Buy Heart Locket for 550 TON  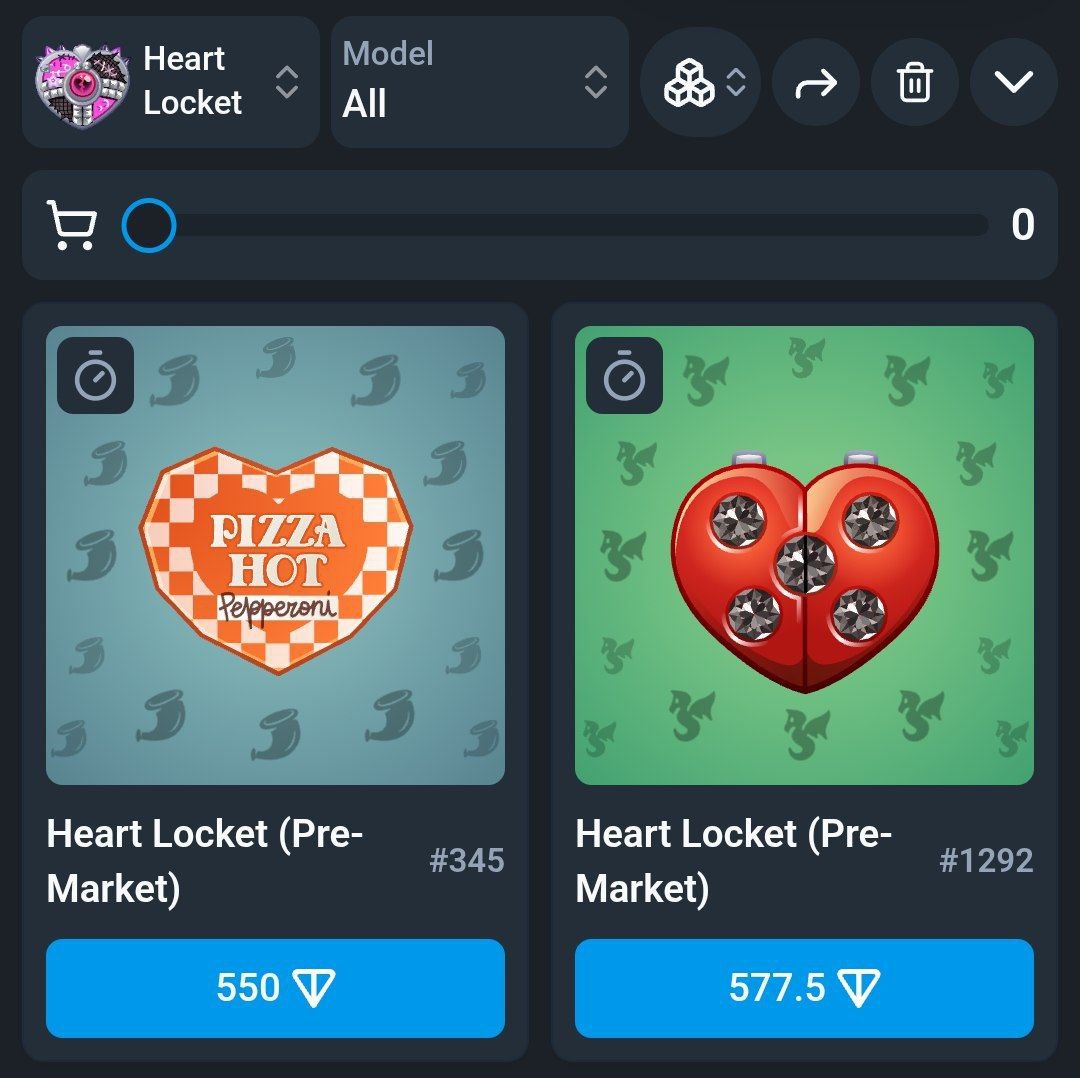click(275, 988)
